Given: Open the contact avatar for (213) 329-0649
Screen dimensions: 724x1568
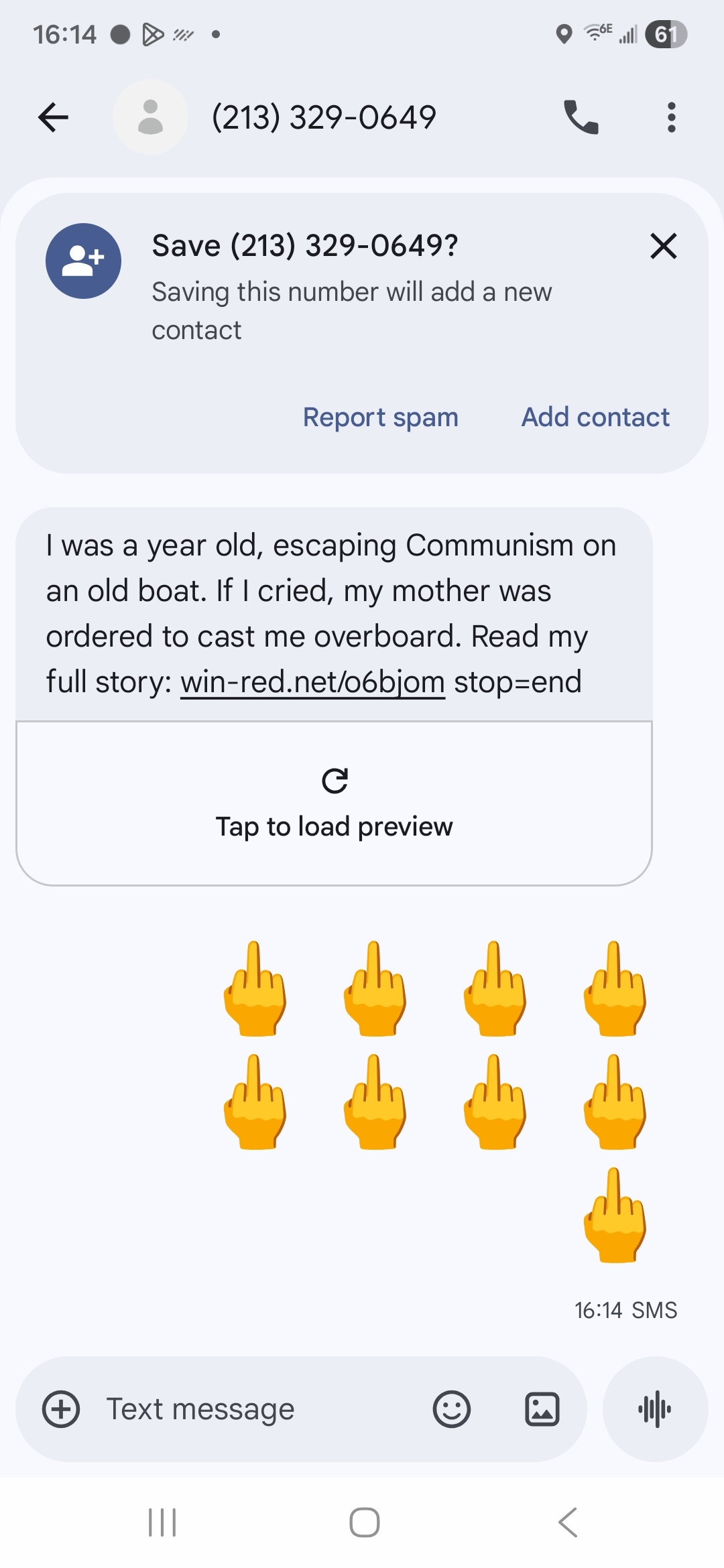Looking at the screenshot, I should click(150, 117).
